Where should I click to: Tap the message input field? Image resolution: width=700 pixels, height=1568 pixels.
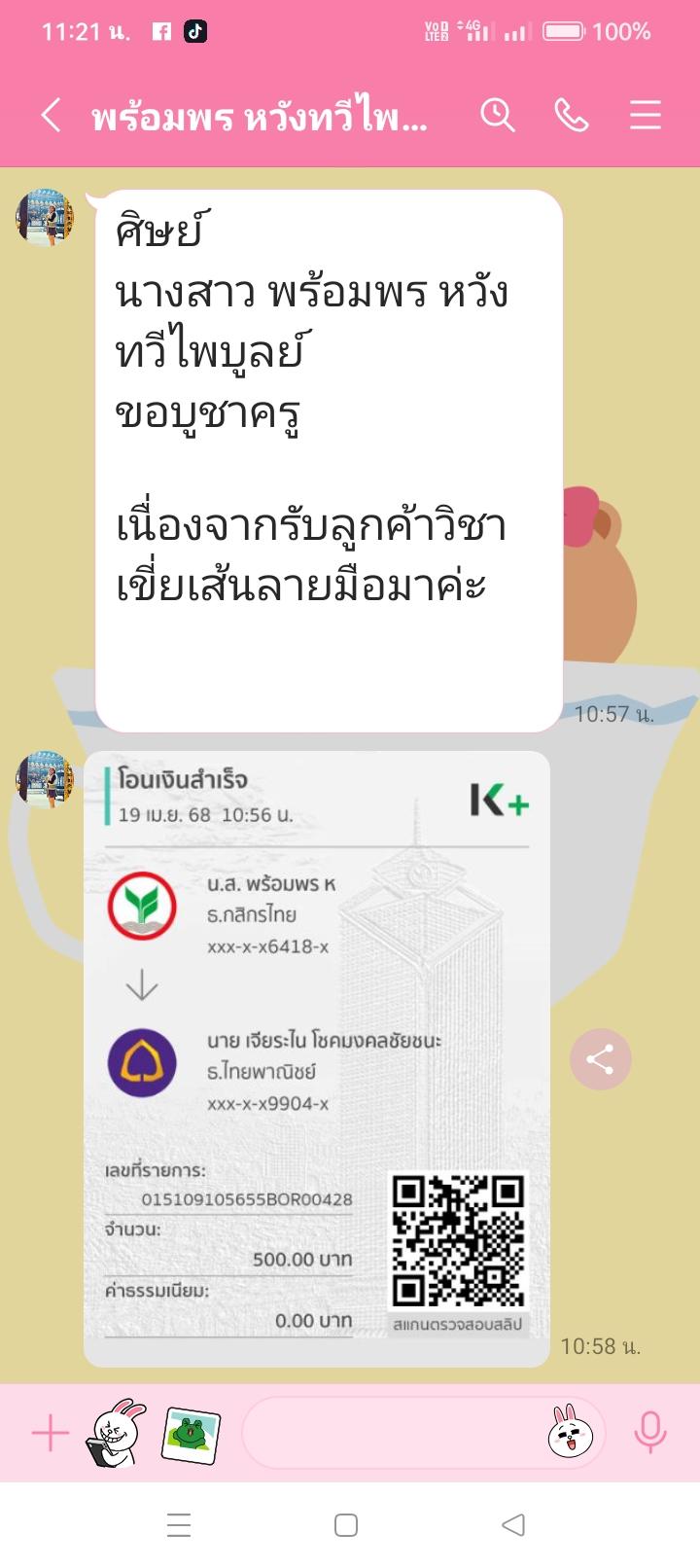tap(389, 1433)
